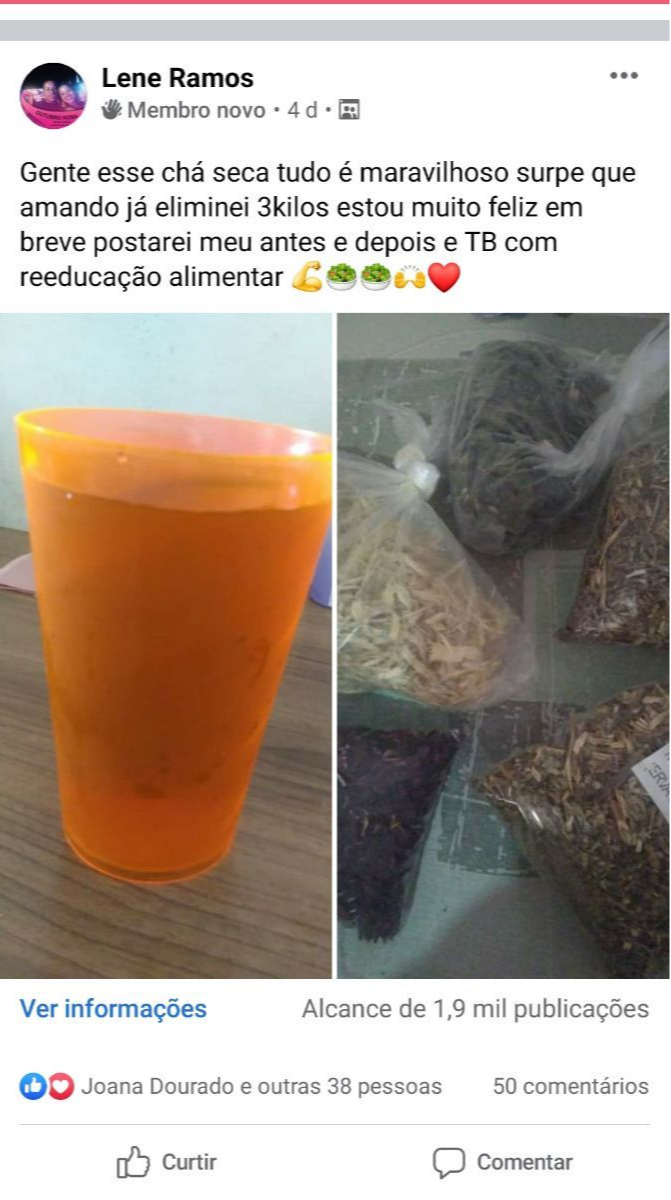This screenshot has height=1200, width=671.
Task: Open the post's three-dot options menu
Action: pyautogui.click(x=623, y=76)
